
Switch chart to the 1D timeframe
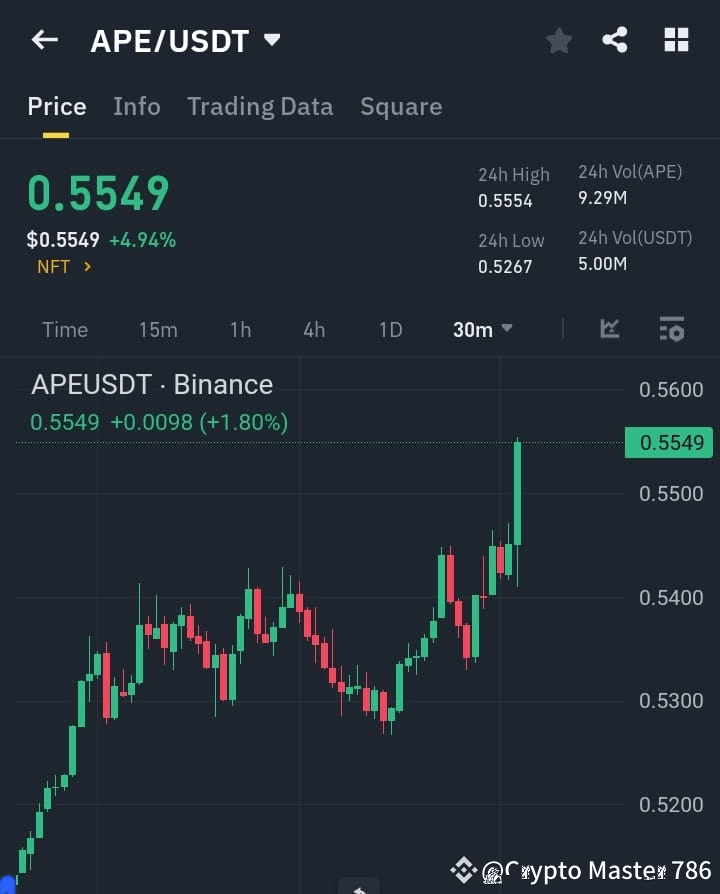click(390, 329)
